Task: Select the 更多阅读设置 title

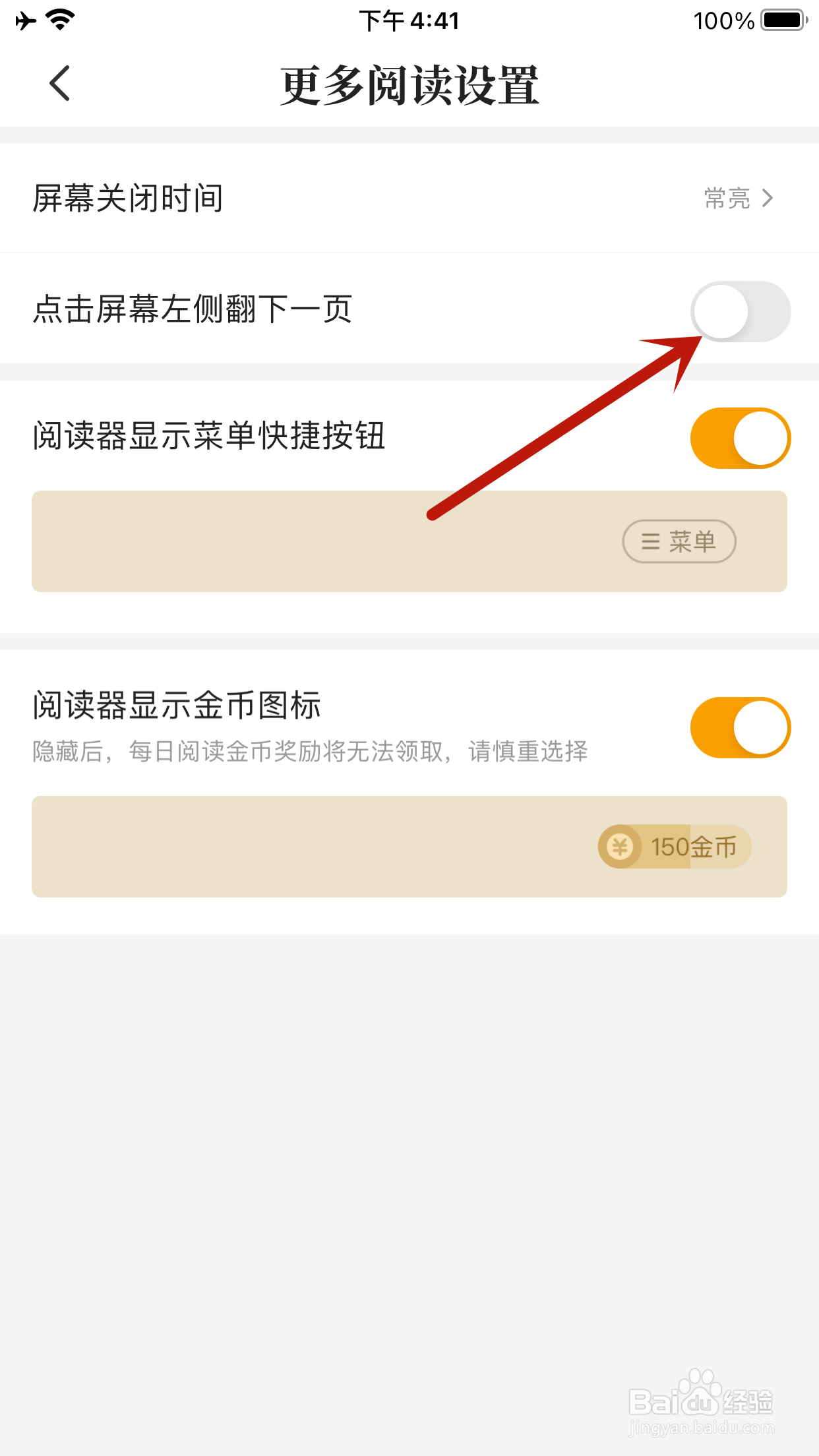Action: 409,86
